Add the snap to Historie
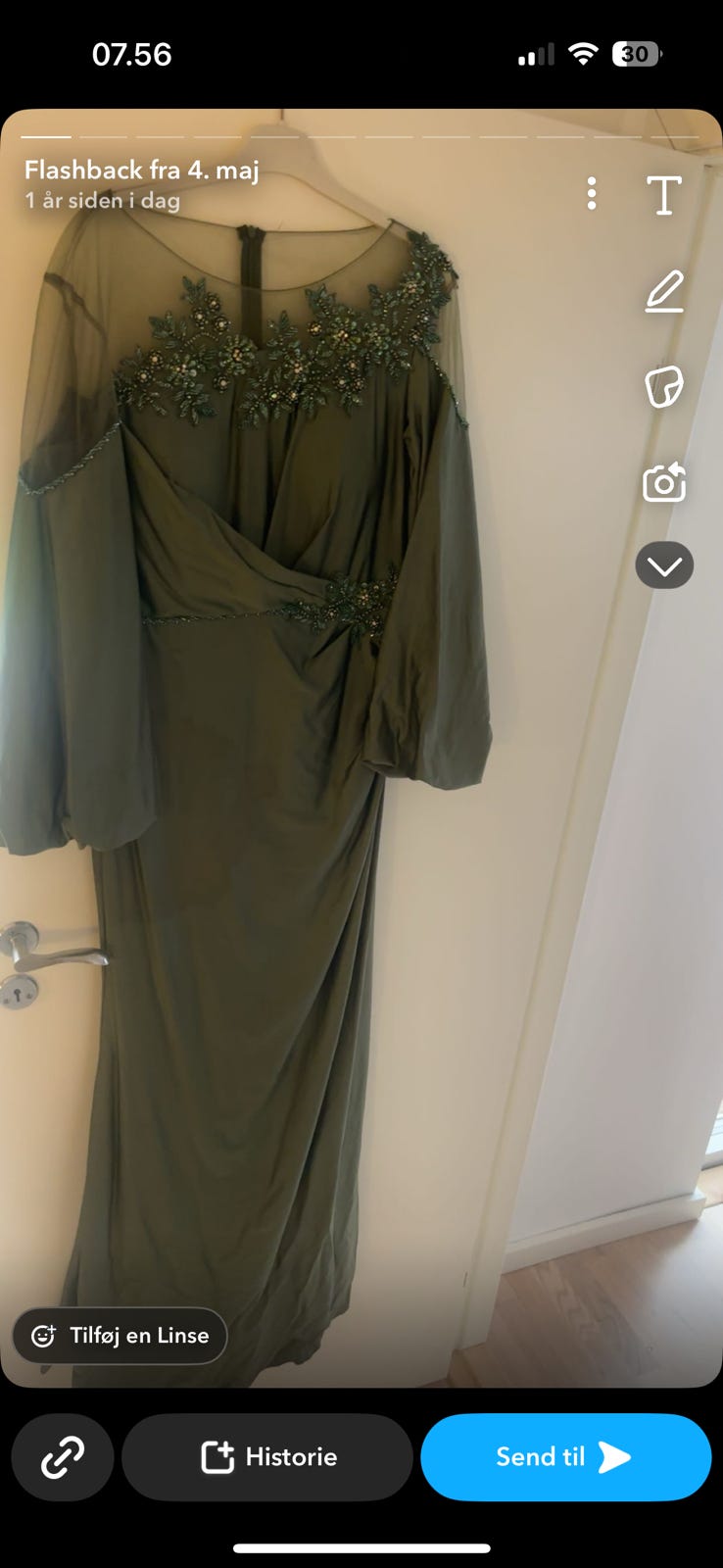Image resolution: width=723 pixels, height=1568 pixels. pos(267,1457)
